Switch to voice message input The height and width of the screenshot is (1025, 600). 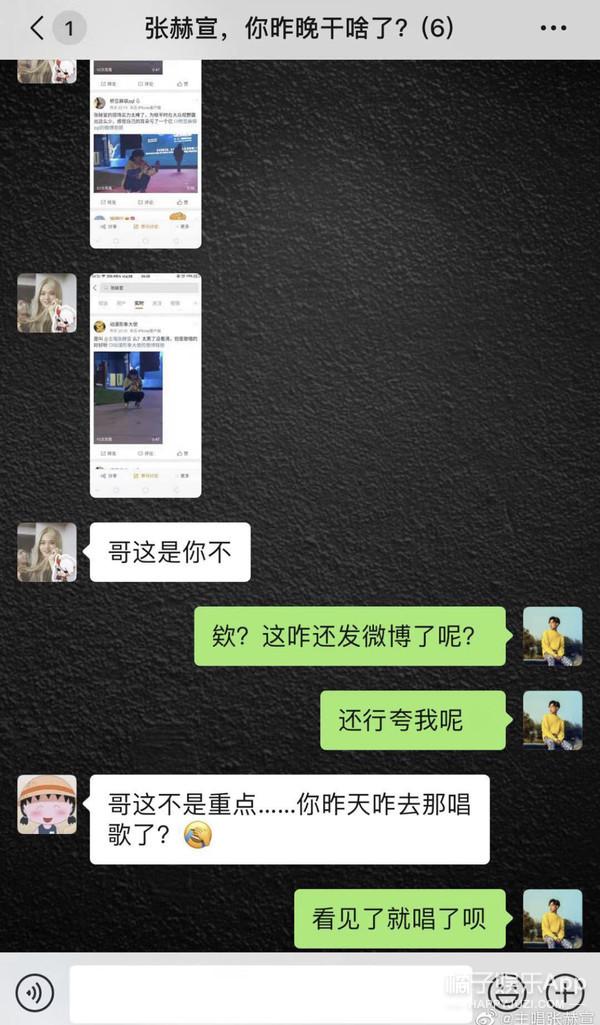tap(36, 992)
